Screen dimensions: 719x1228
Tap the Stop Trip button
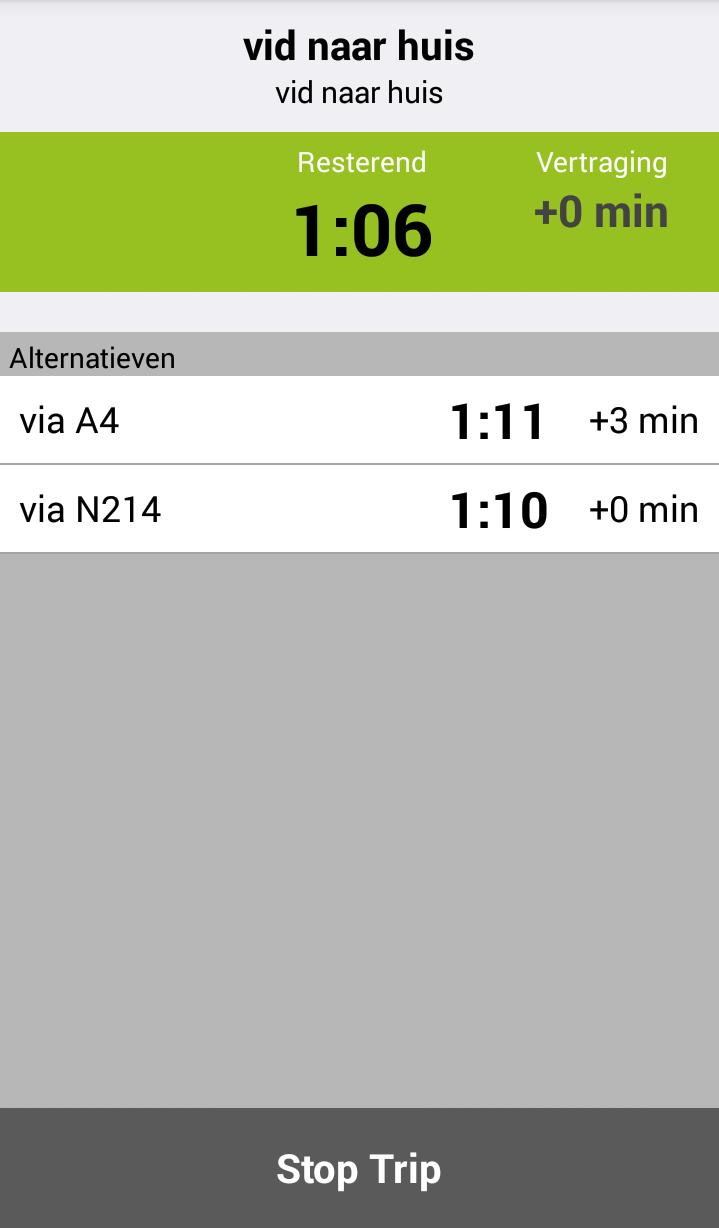359,1168
